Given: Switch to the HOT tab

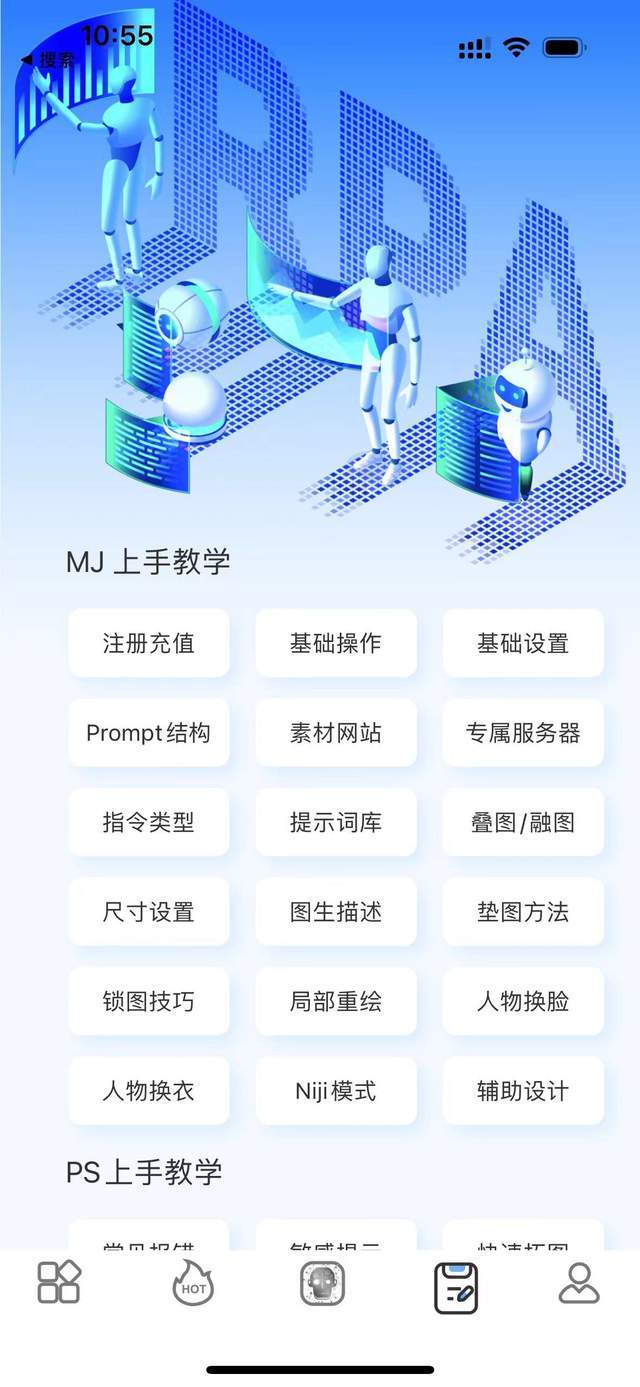Looking at the screenshot, I should click(x=193, y=1284).
